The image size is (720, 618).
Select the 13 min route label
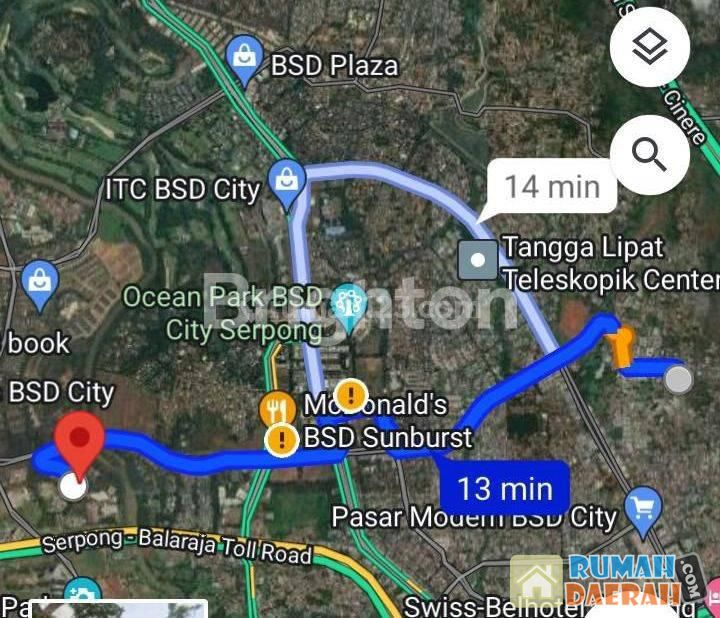[504, 488]
